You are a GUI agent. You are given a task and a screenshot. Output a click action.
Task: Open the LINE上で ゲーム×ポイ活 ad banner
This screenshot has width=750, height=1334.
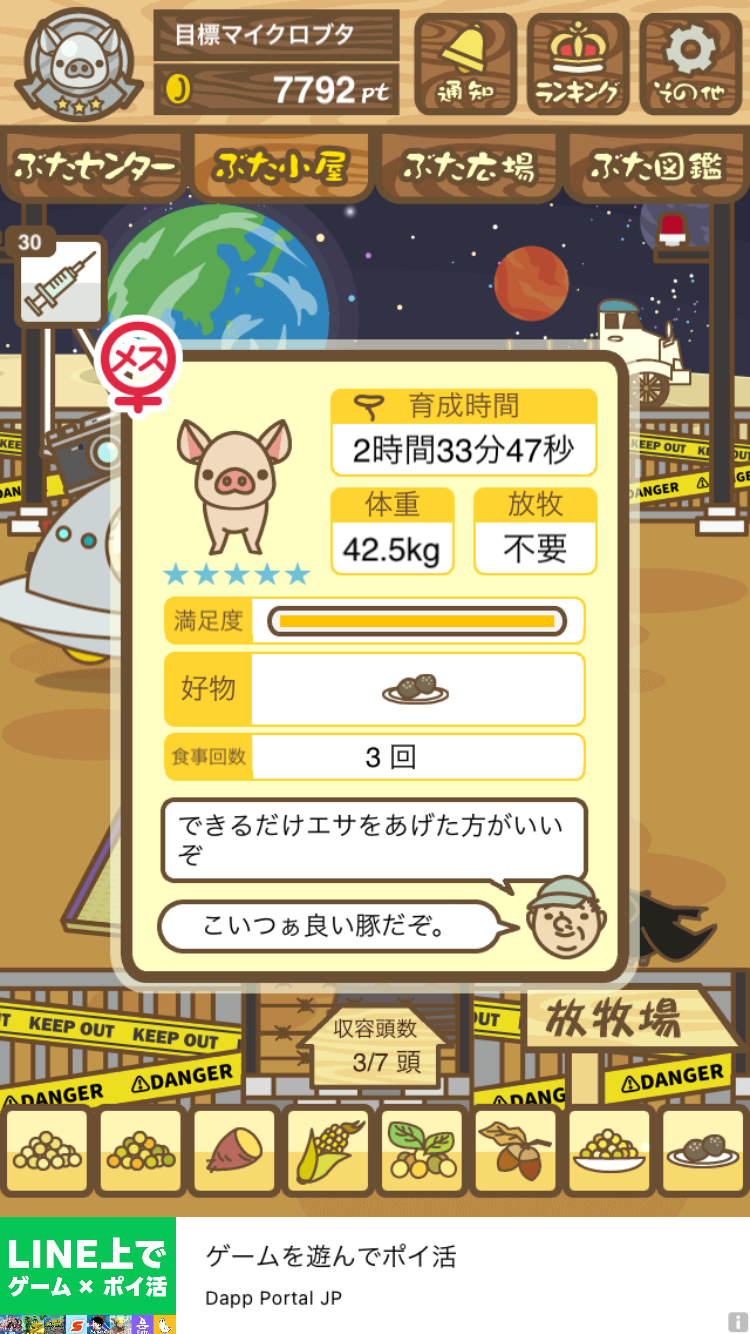coord(88,1275)
